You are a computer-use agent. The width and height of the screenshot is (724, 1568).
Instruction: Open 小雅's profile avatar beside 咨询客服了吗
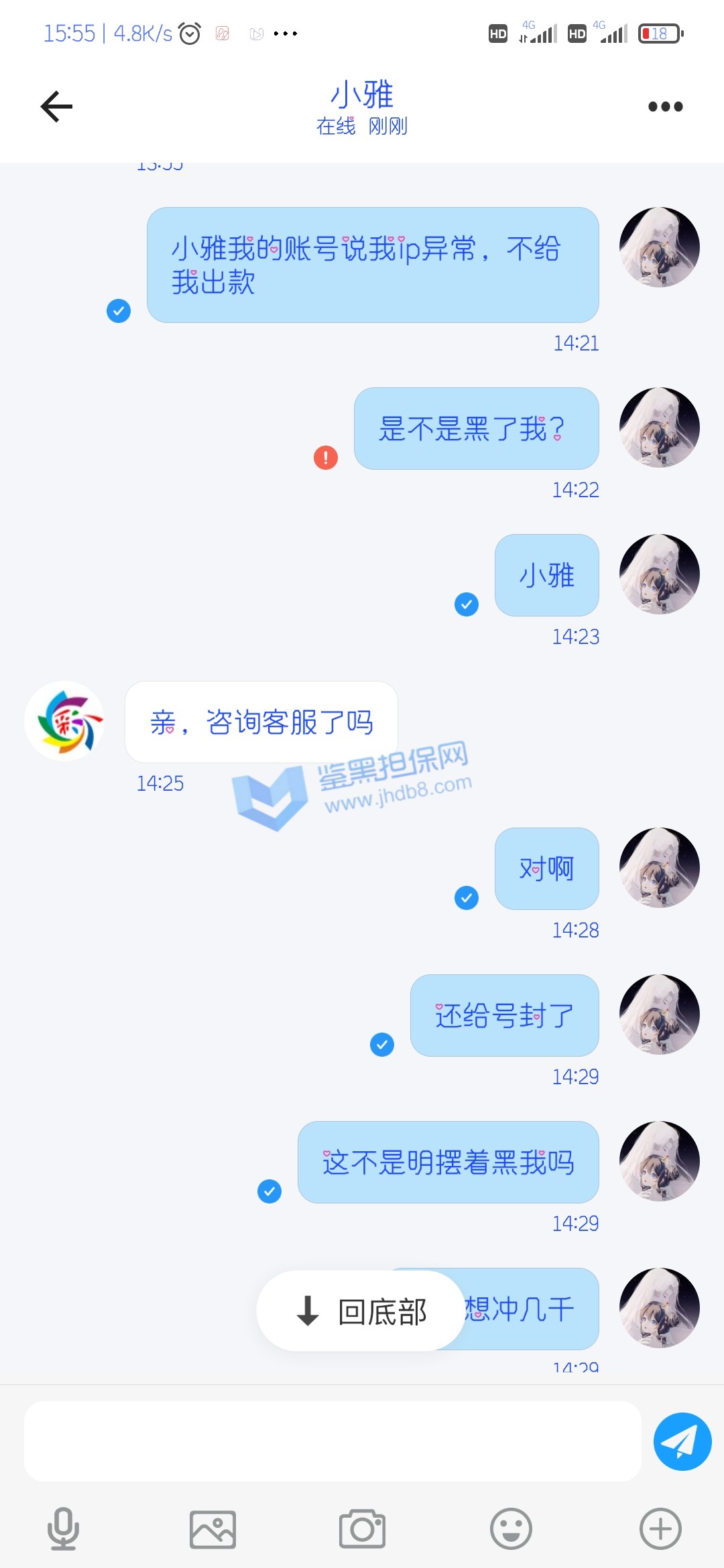[x=64, y=721]
